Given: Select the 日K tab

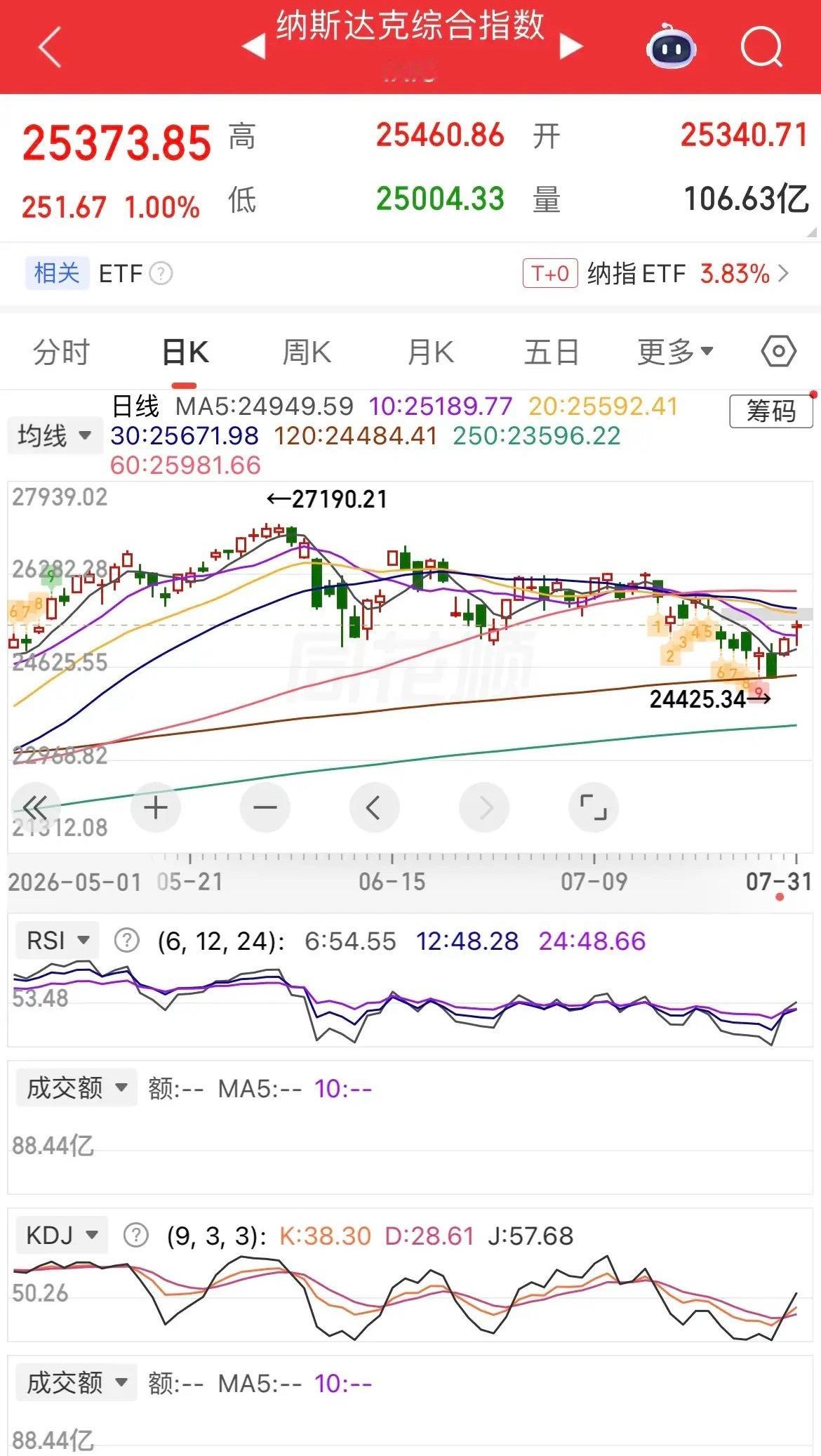Looking at the screenshot, I should pyautogui.click(x=185, y=352).
